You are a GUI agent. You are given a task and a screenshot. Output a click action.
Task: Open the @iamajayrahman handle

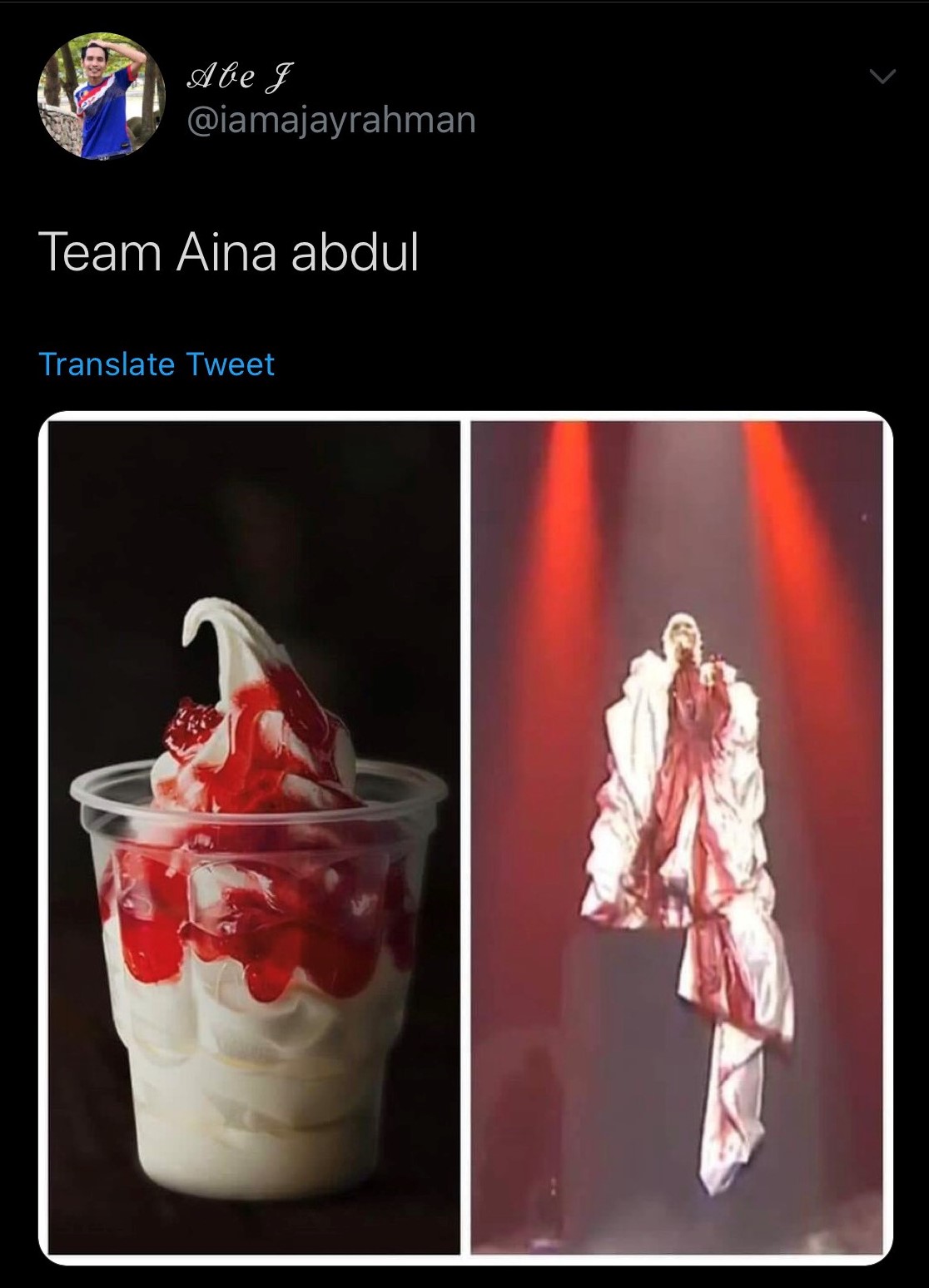point(332,121)
